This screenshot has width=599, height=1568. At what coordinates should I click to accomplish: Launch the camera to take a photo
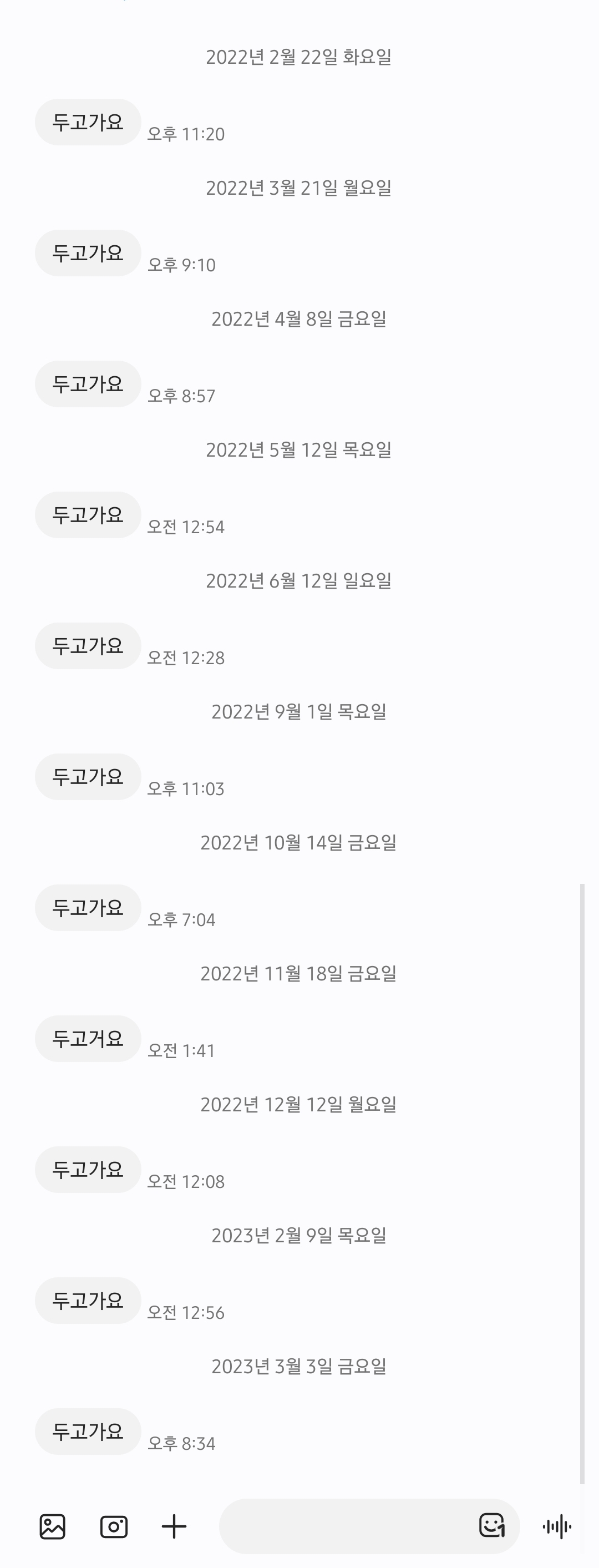point(114,1526)
